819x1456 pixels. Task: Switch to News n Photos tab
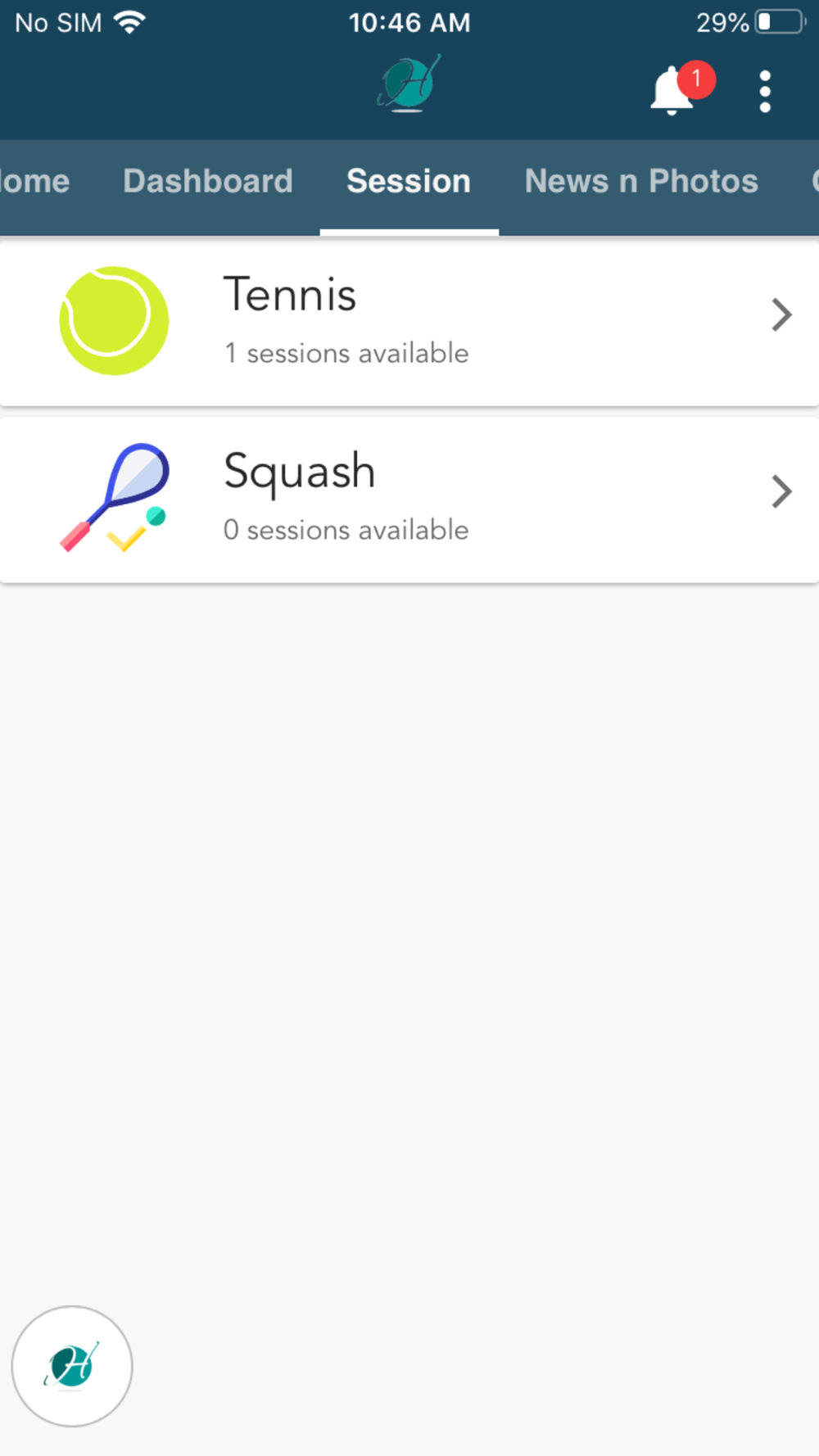point(641,181)
